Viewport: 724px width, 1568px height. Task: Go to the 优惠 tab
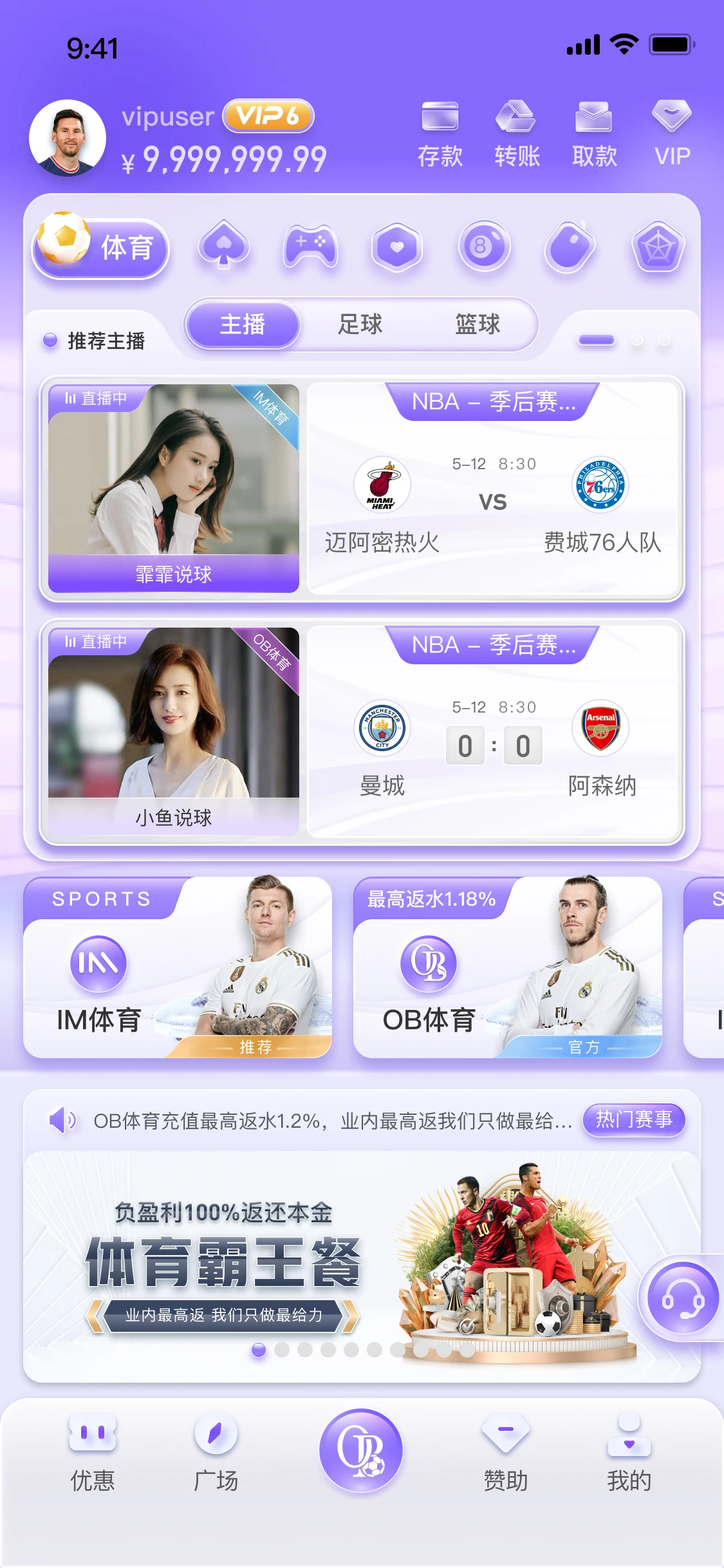pyautogui.click(x=93, y=1452)
